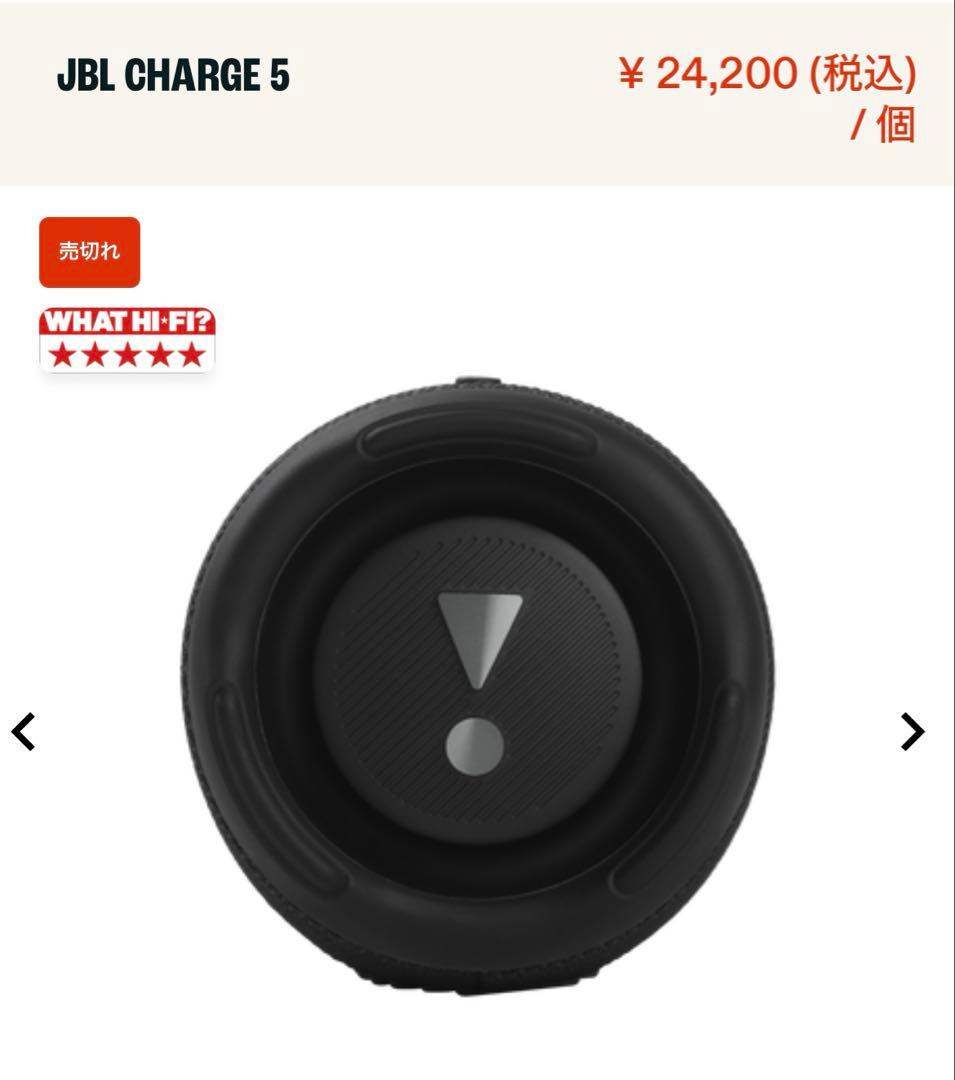This screenshot has width=955, height=1080.
Task: Show the previous product image
Action: [24, 731]
